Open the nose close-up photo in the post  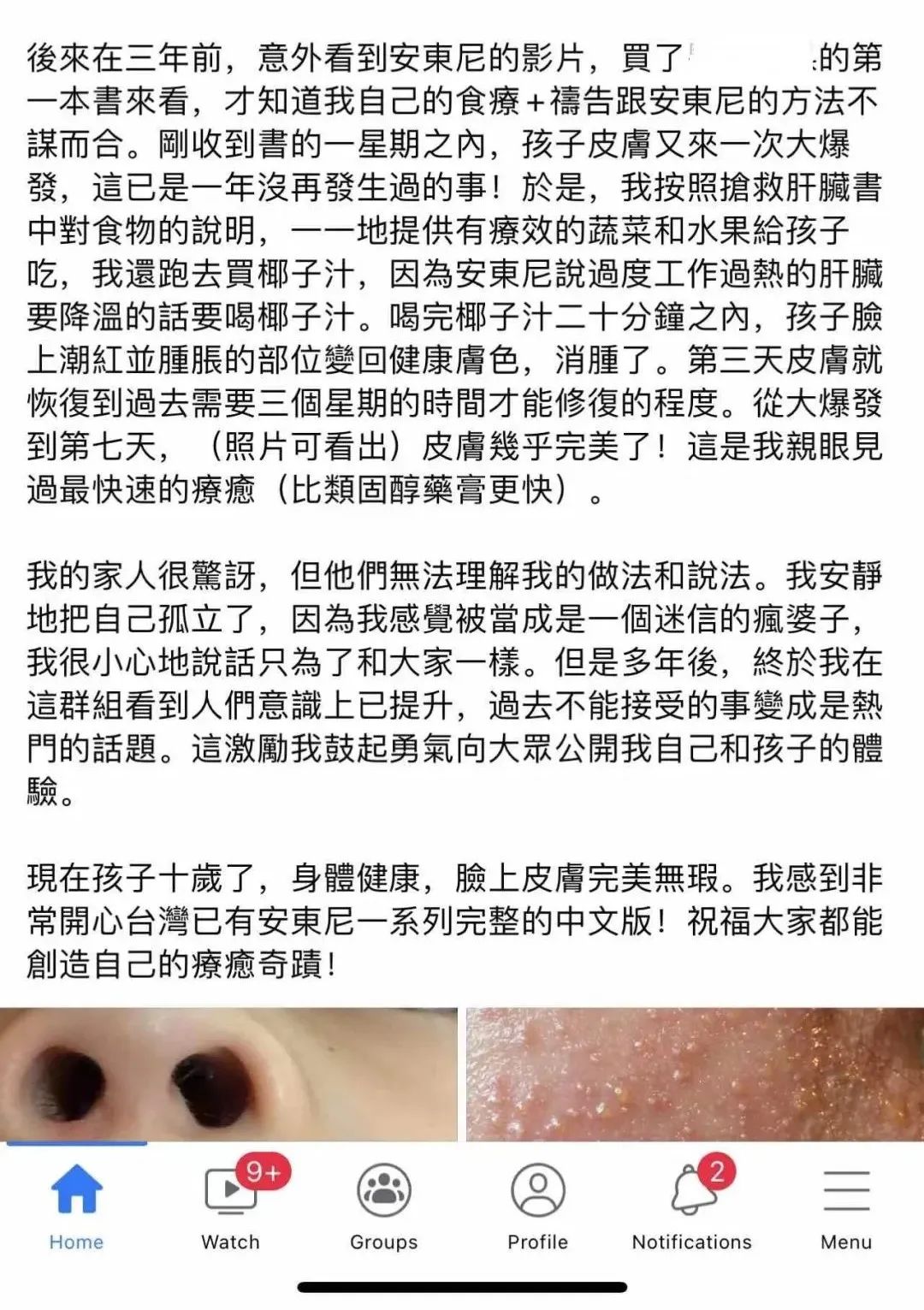pos(228,1074)
